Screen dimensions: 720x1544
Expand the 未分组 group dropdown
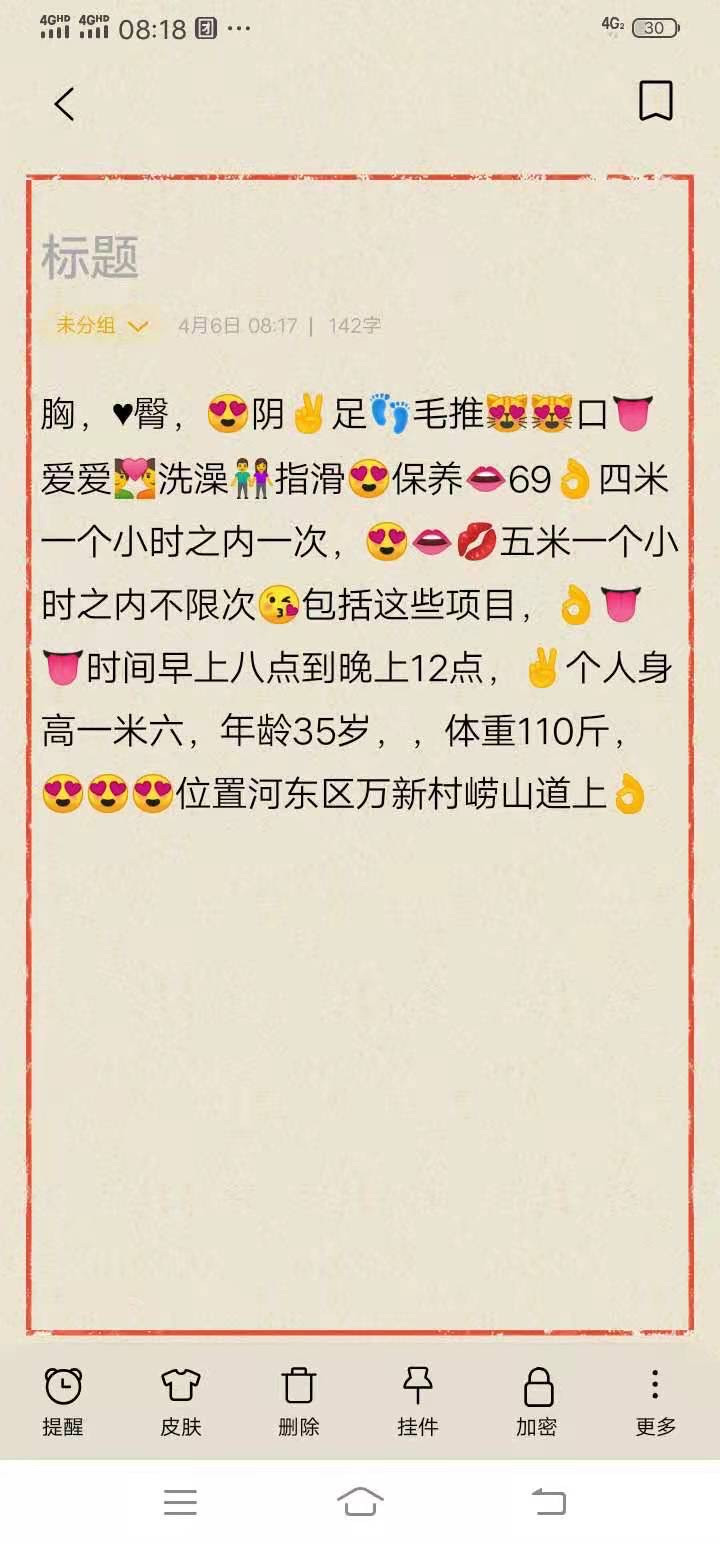[x=102, y=325]
